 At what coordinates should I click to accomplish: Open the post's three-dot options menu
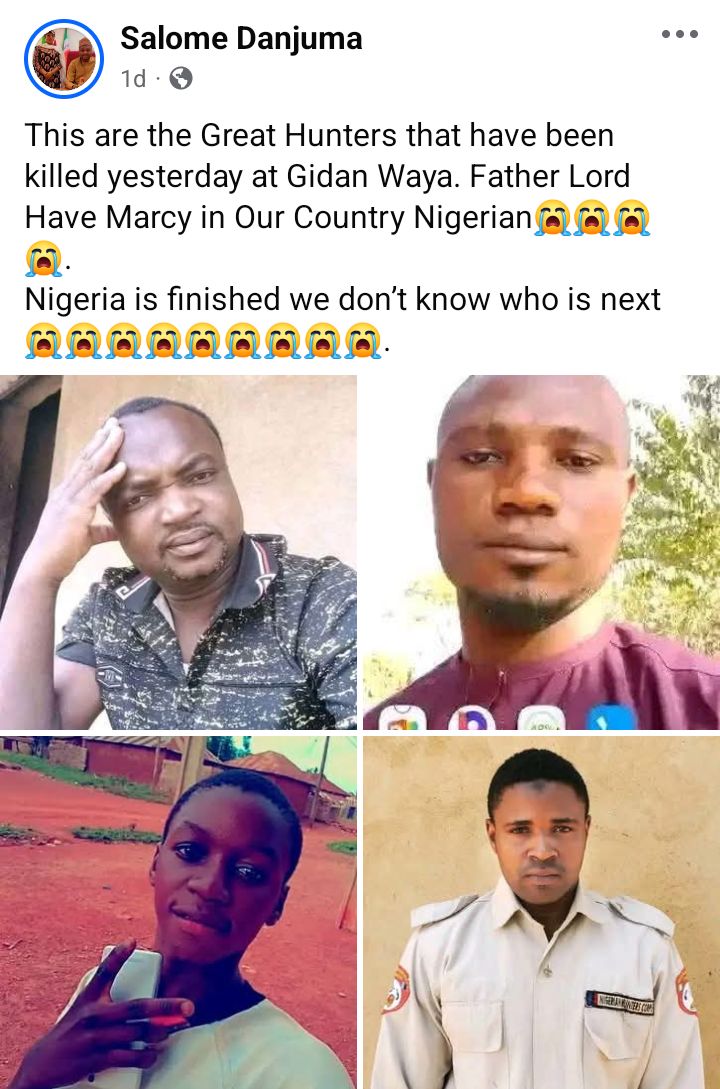679,34
